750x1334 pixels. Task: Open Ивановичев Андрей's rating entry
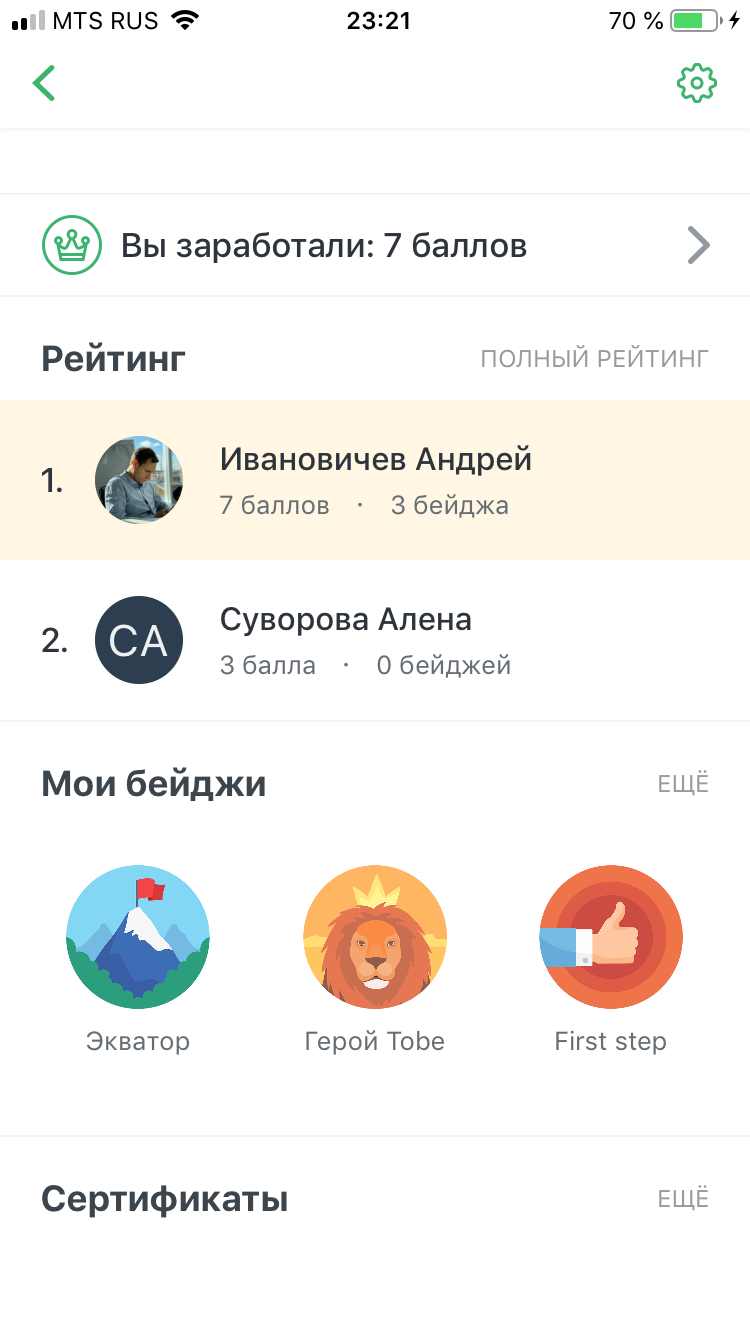375,480
